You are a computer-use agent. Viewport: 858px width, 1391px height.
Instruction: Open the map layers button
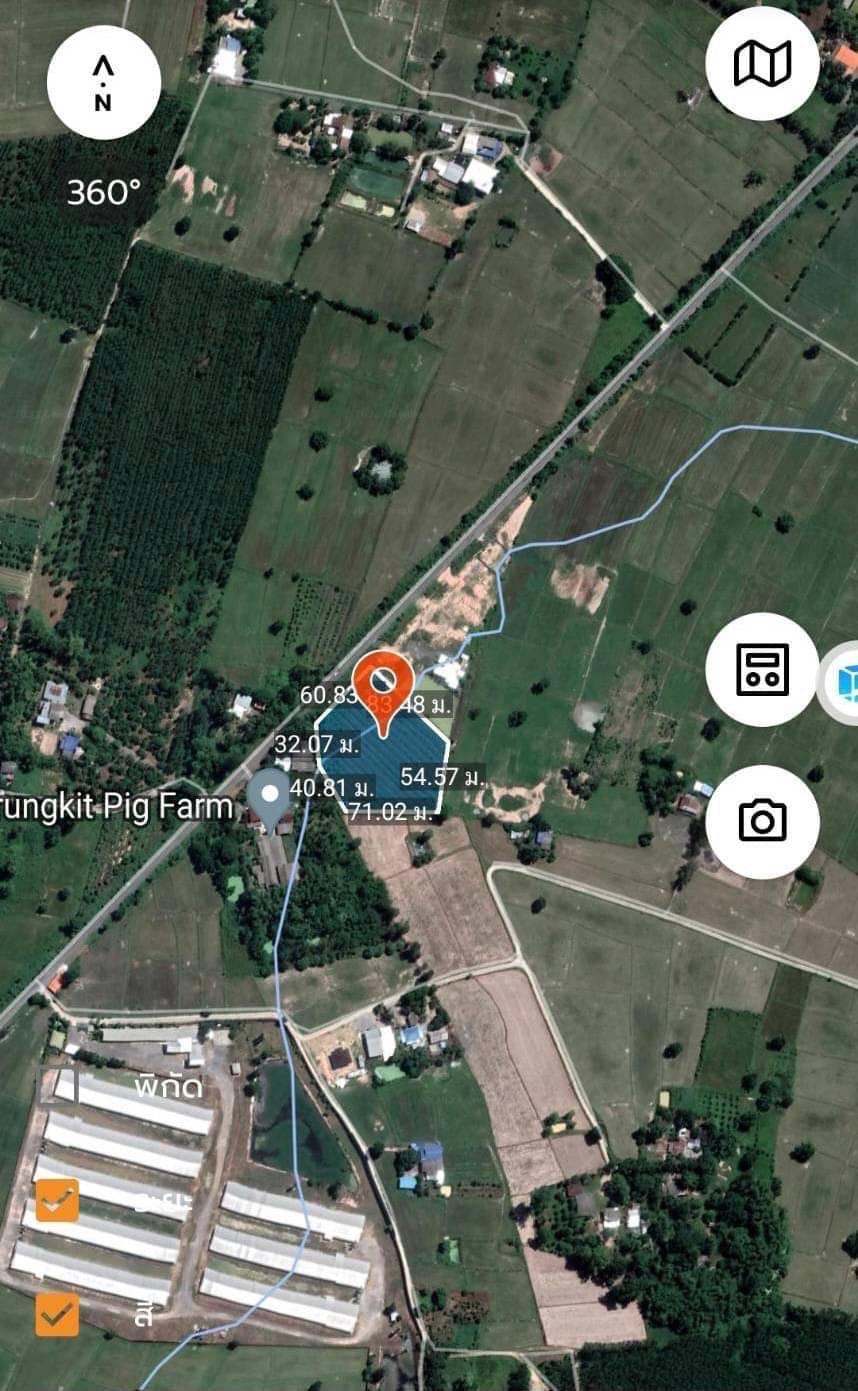pos(762,63)
